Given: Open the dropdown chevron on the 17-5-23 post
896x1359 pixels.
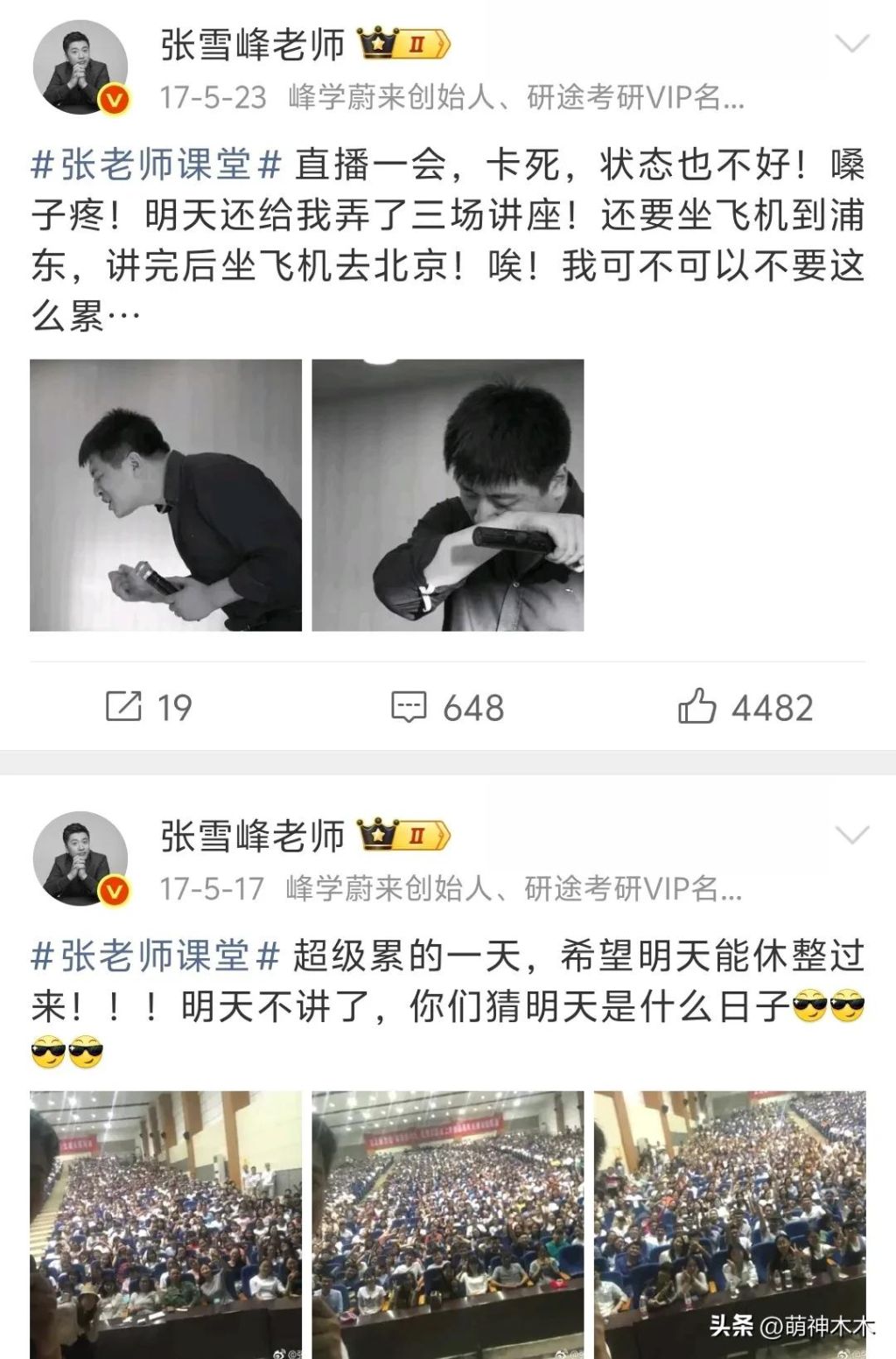Looking at the screenshot, I should pos(851,44).
